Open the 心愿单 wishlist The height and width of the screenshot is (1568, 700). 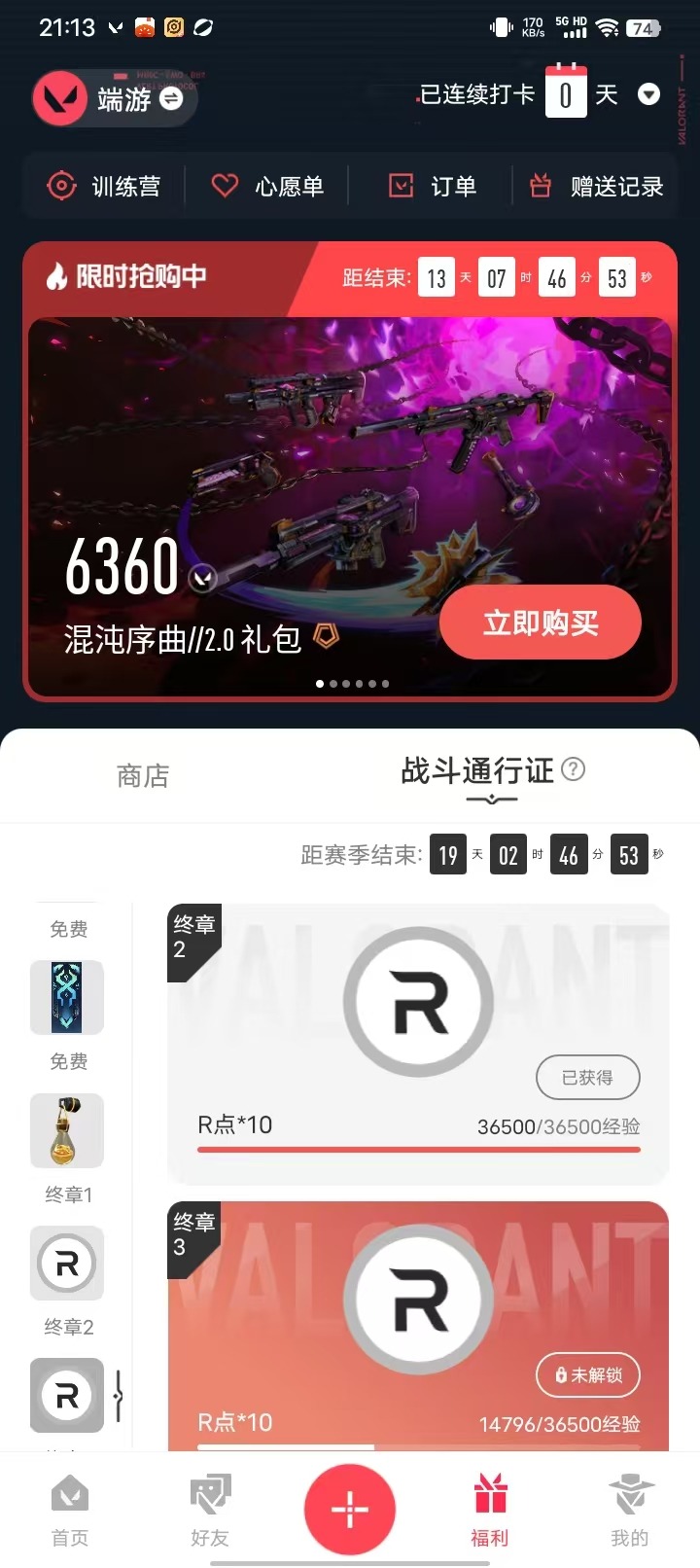point(268,186)
